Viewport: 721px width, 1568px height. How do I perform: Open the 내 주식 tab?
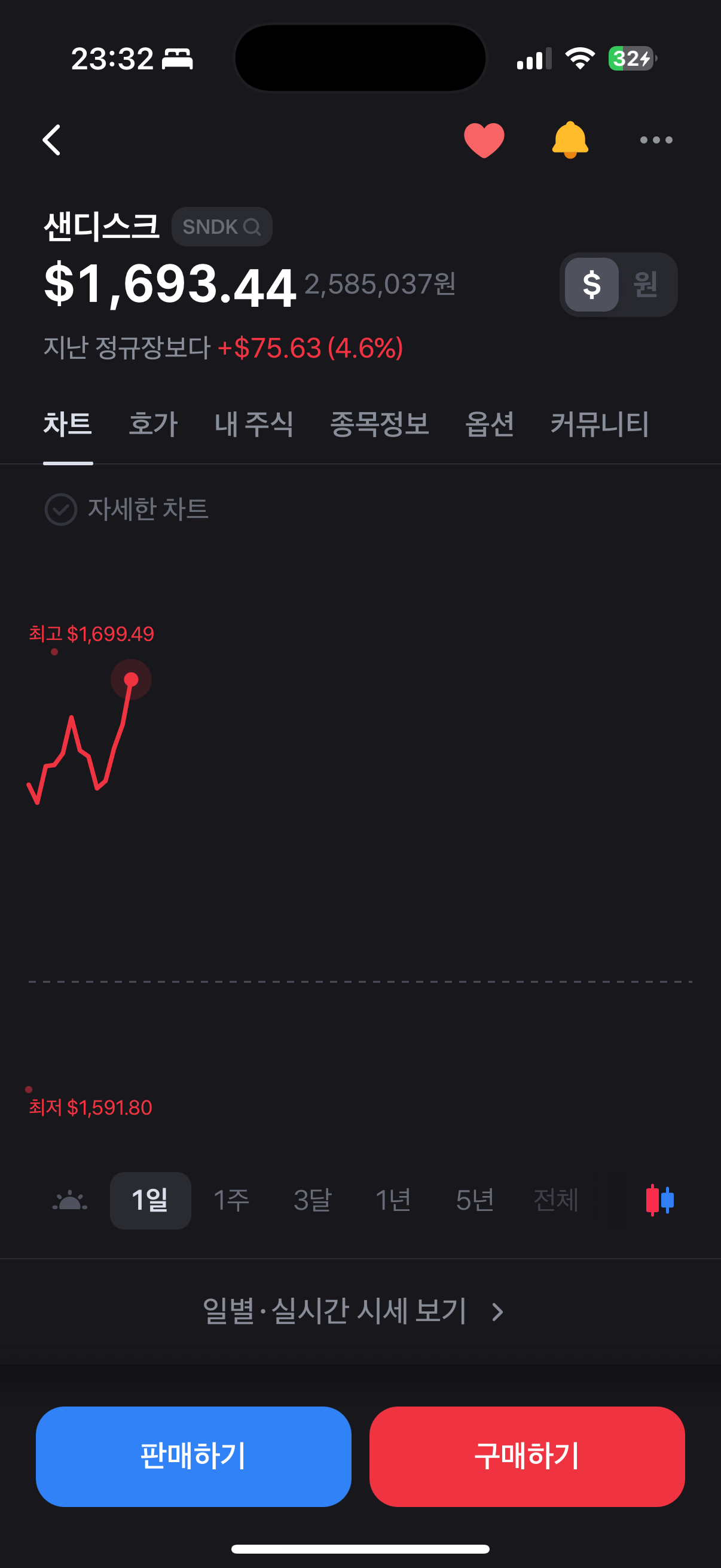tap(253, 423)
